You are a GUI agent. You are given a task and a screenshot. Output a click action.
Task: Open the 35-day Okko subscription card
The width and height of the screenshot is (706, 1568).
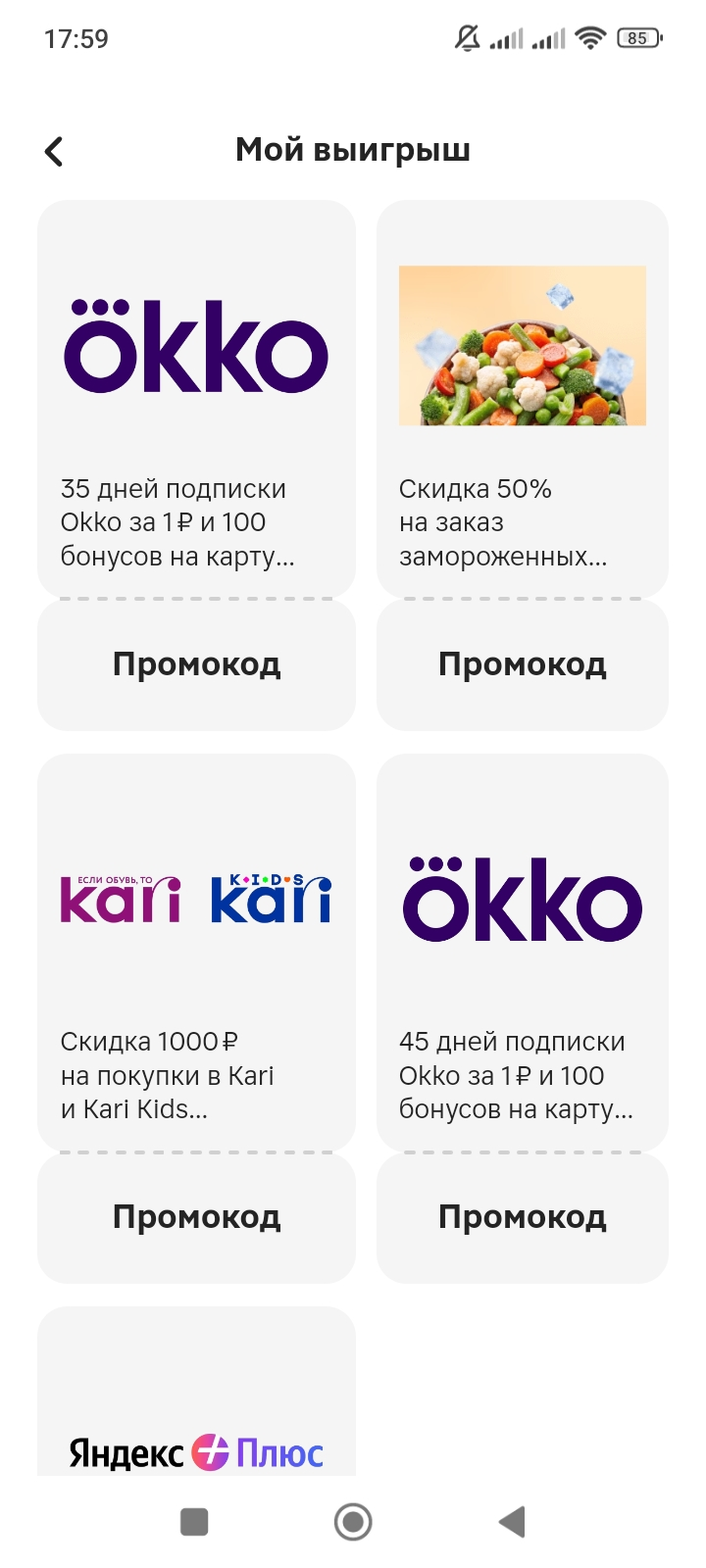click(196, 399)
